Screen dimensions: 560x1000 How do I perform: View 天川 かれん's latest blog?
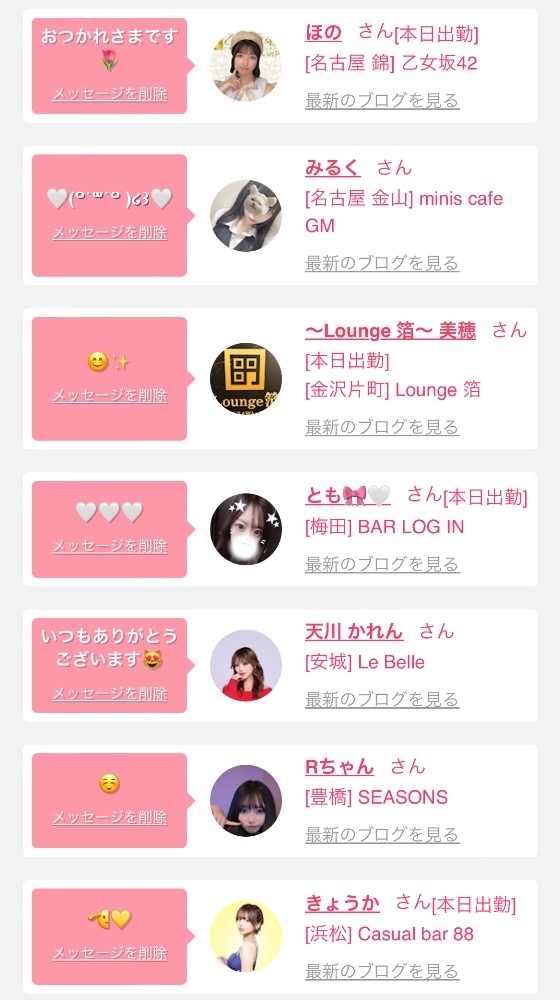pyautogui.click(x=382, y=699)
